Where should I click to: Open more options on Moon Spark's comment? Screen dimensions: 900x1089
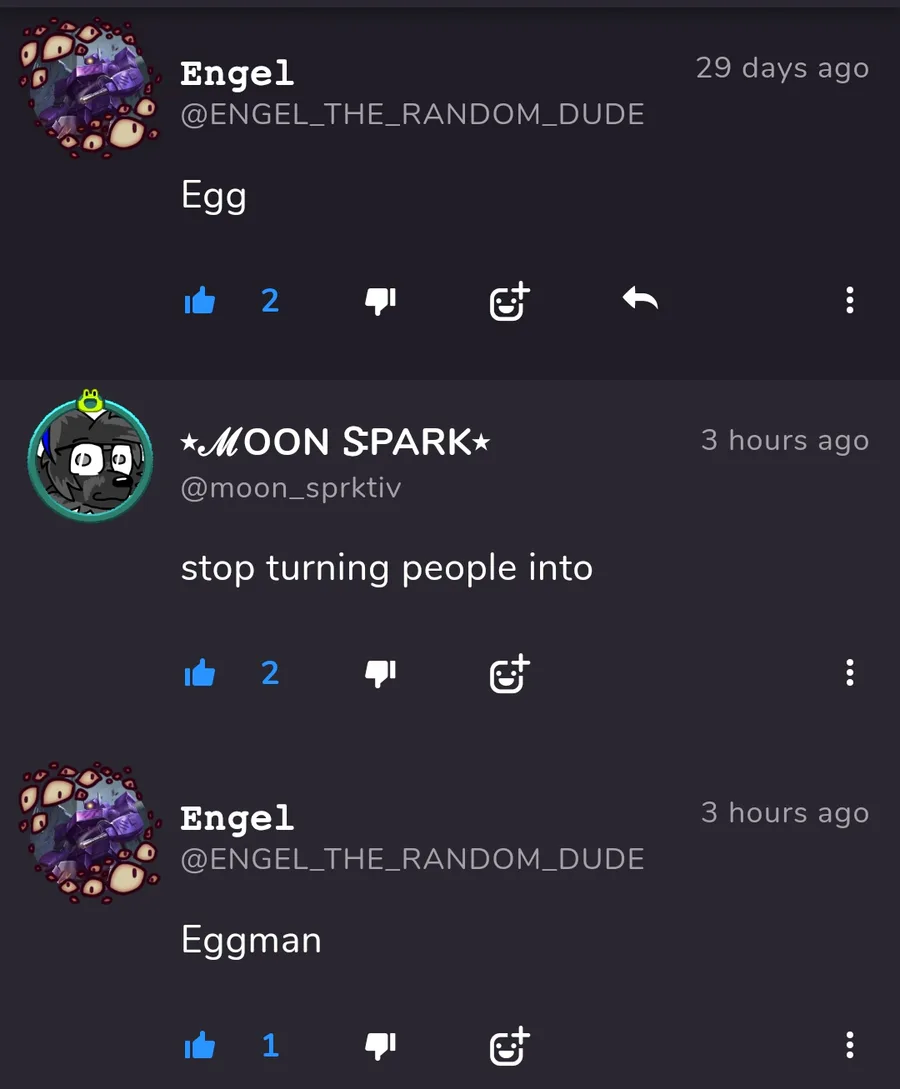(849, 673)
